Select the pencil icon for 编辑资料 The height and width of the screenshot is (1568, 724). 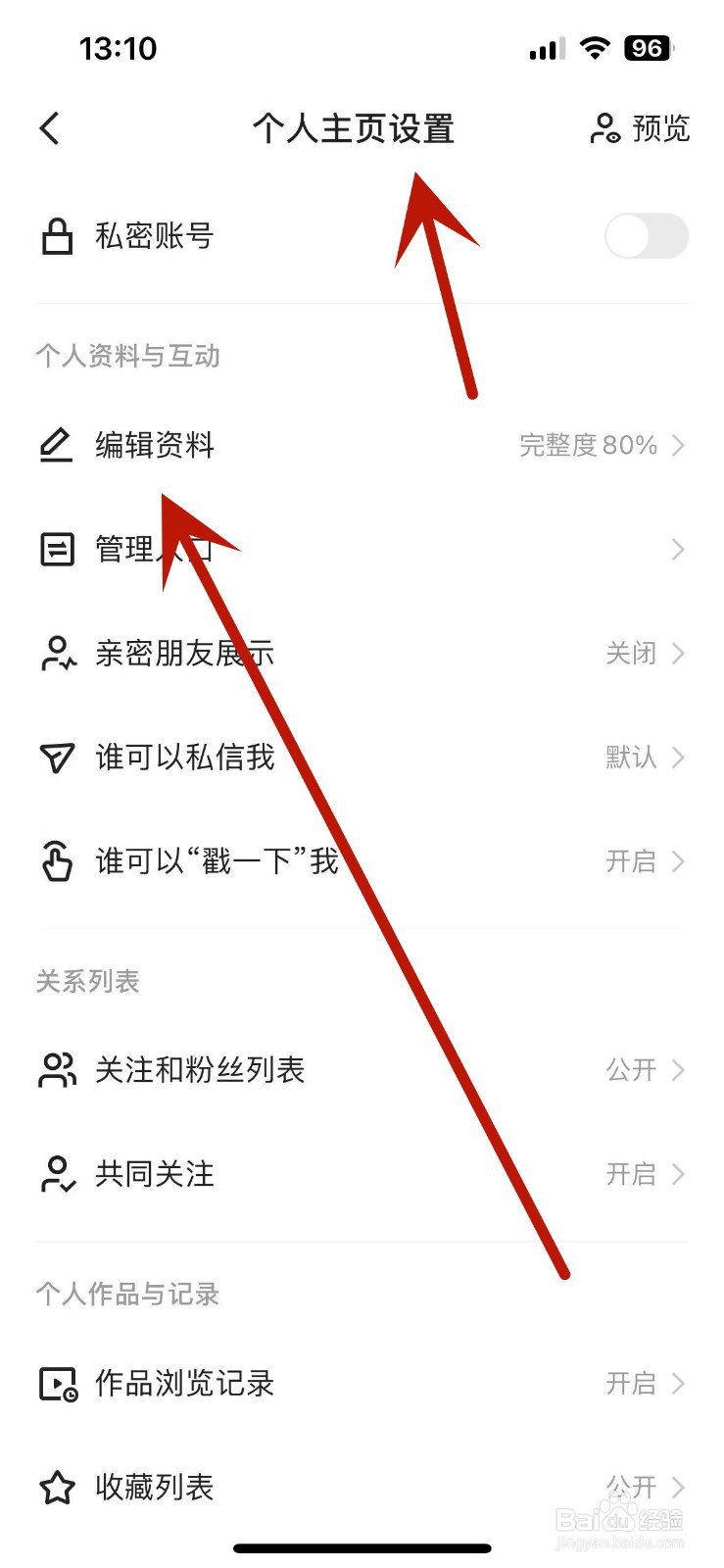pyautogui.click(x=57, y=445)
